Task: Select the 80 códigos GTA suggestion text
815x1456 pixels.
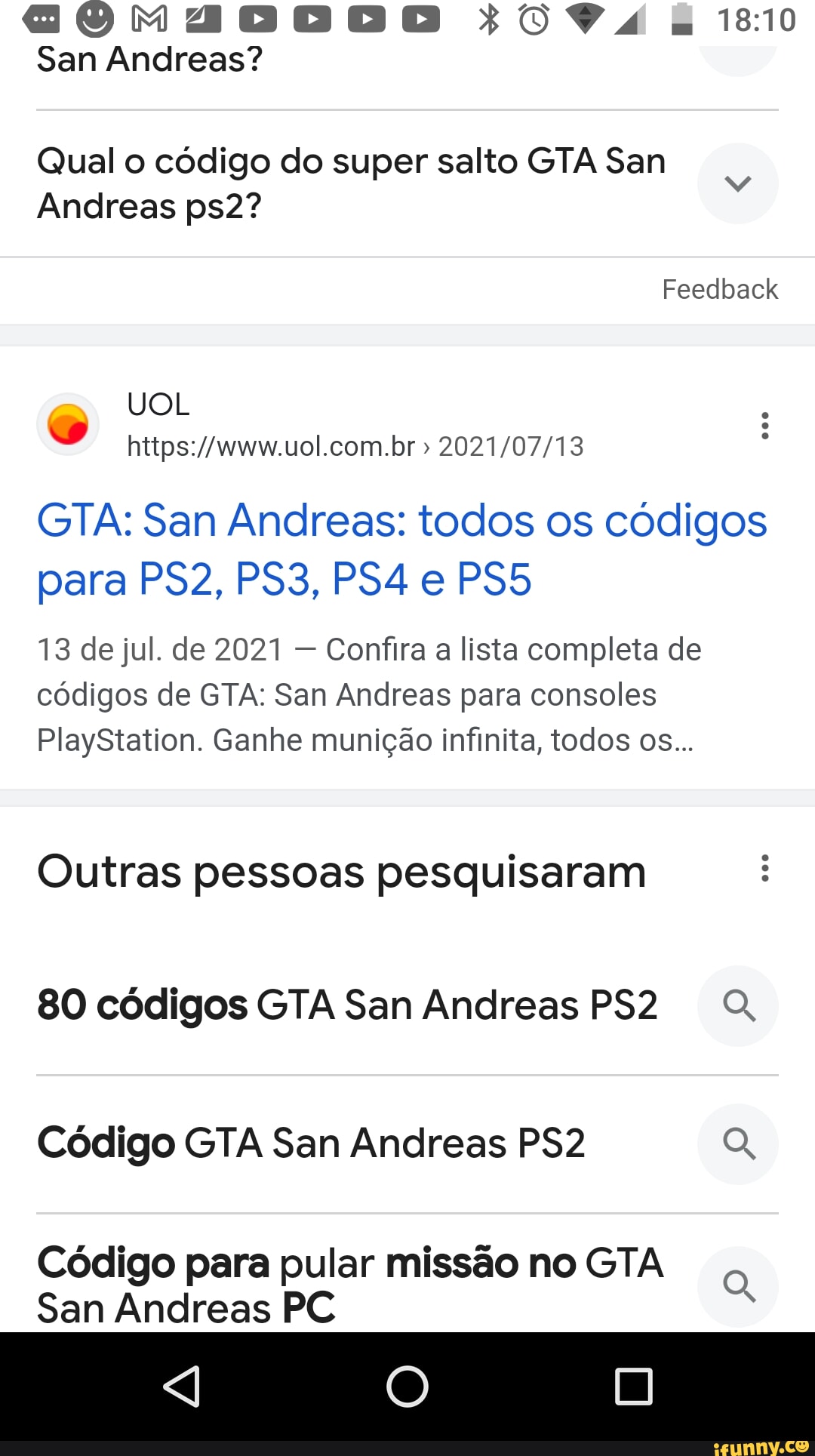Action: point(346,1004)
